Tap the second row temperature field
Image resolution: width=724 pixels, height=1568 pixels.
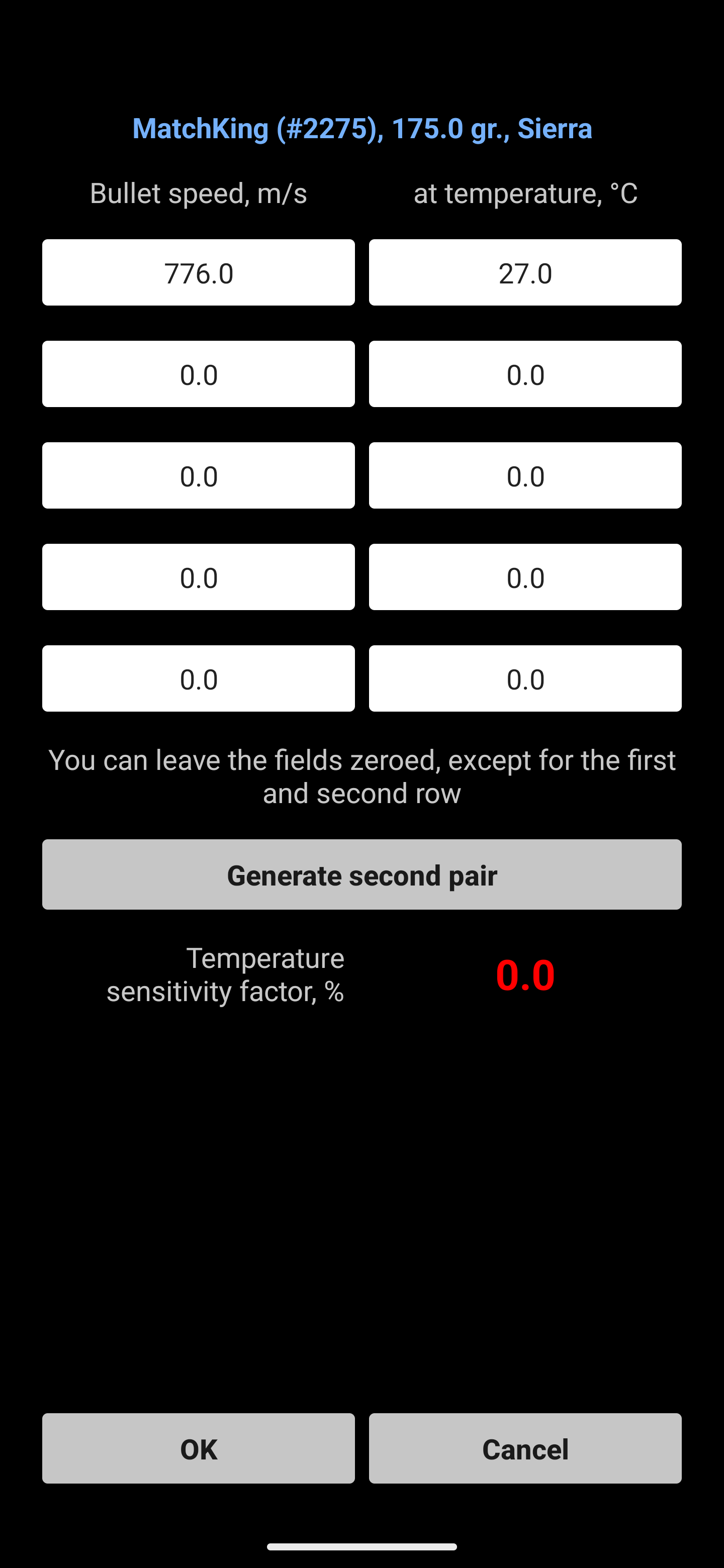point(525,374)
